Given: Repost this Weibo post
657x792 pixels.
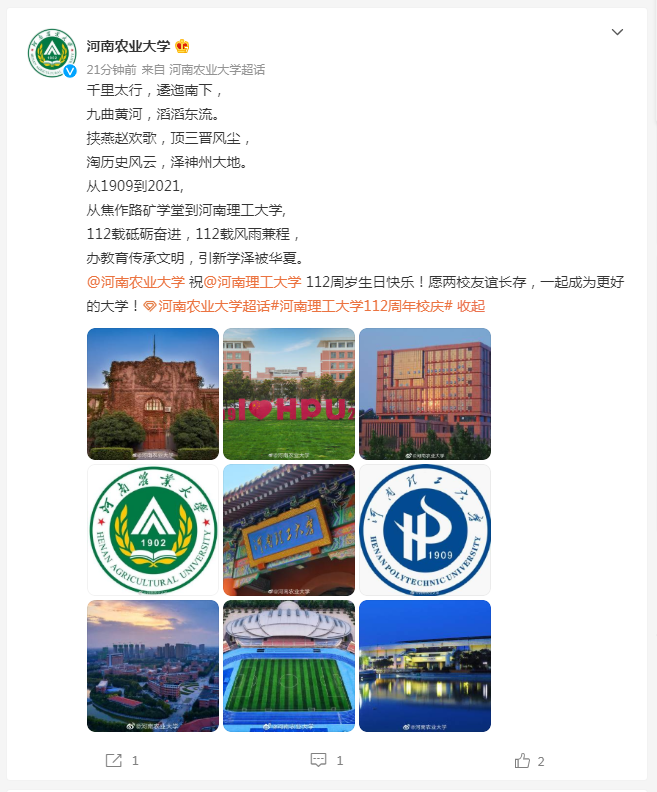Looking at the screenshot, I should [x=121, y=761].
